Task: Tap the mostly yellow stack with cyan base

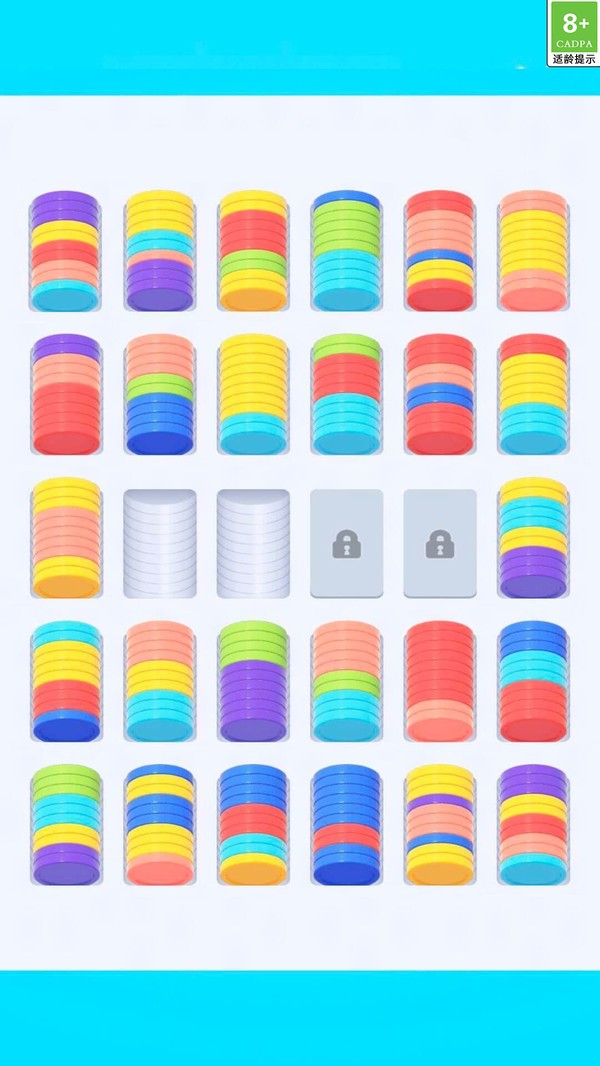Action: pyautogui.click(x=252, y=396)
